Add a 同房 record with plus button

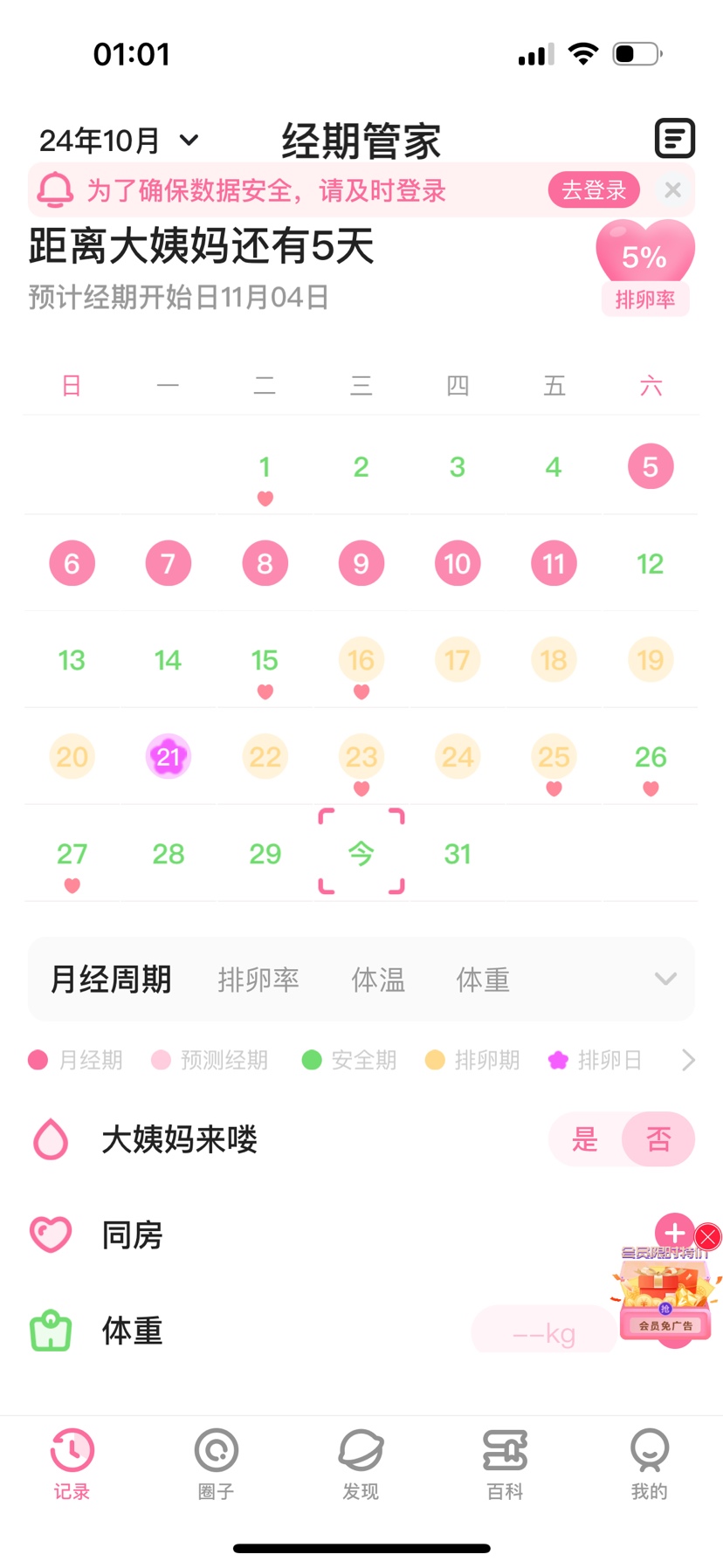[673, 1233]
